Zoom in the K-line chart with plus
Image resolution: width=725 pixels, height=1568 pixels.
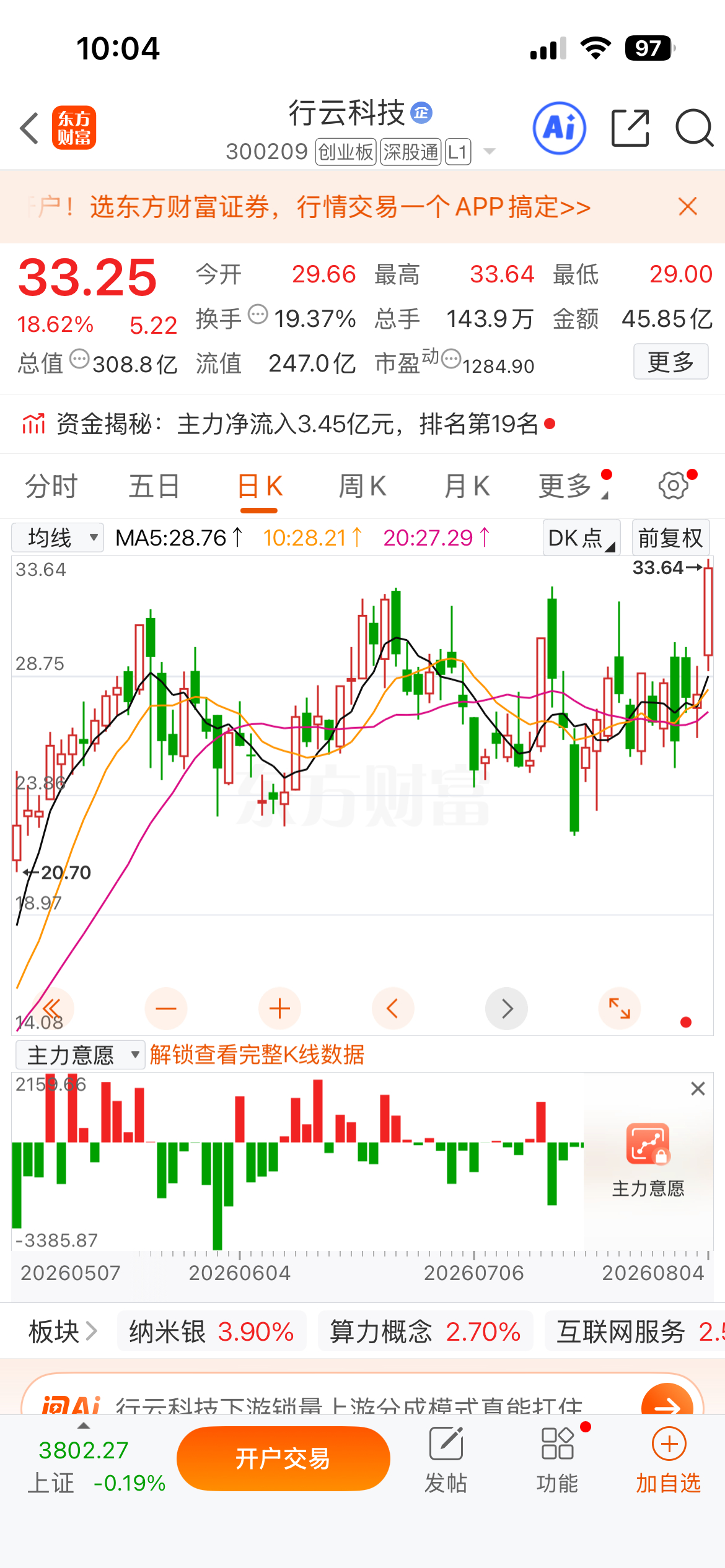click(279, 1008)
